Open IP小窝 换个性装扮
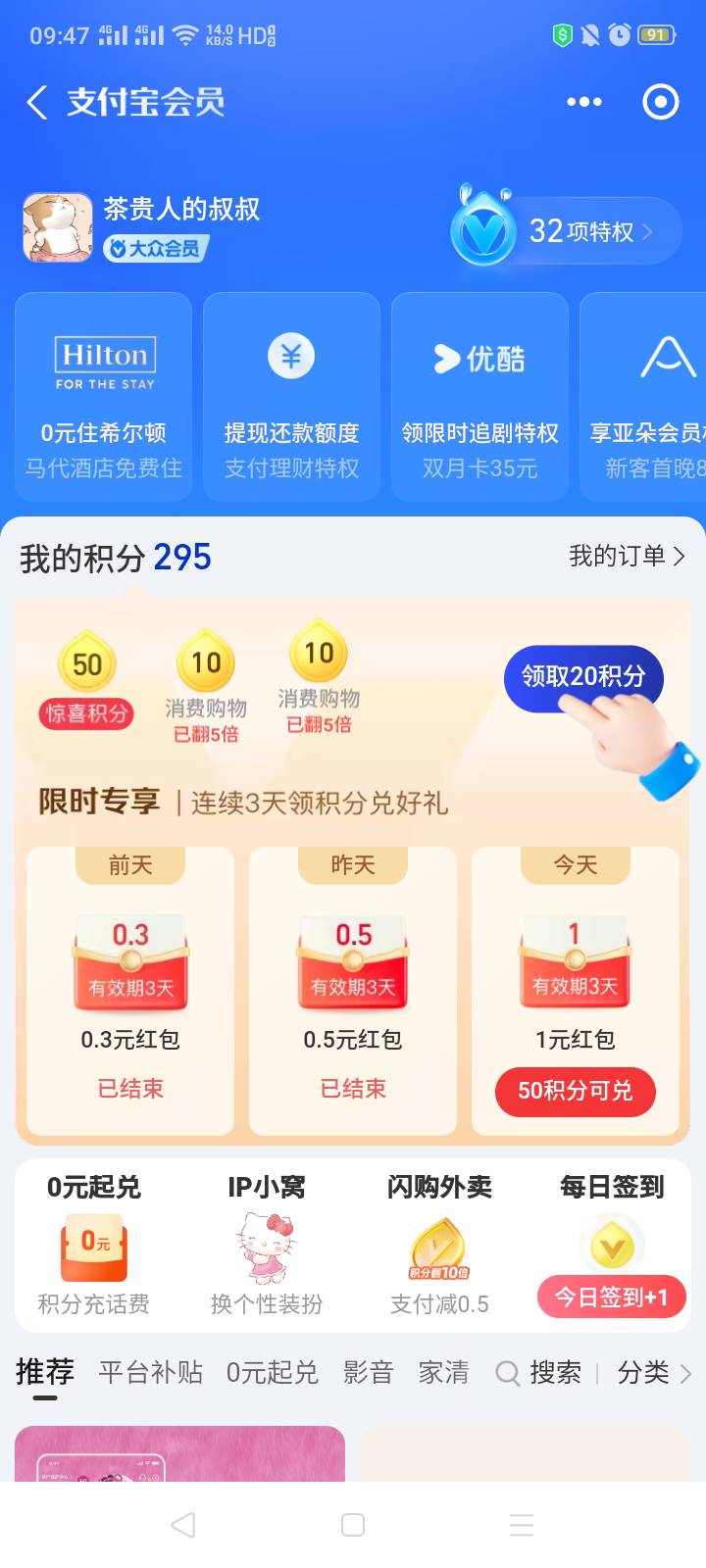 click(x=266, y=1245)
